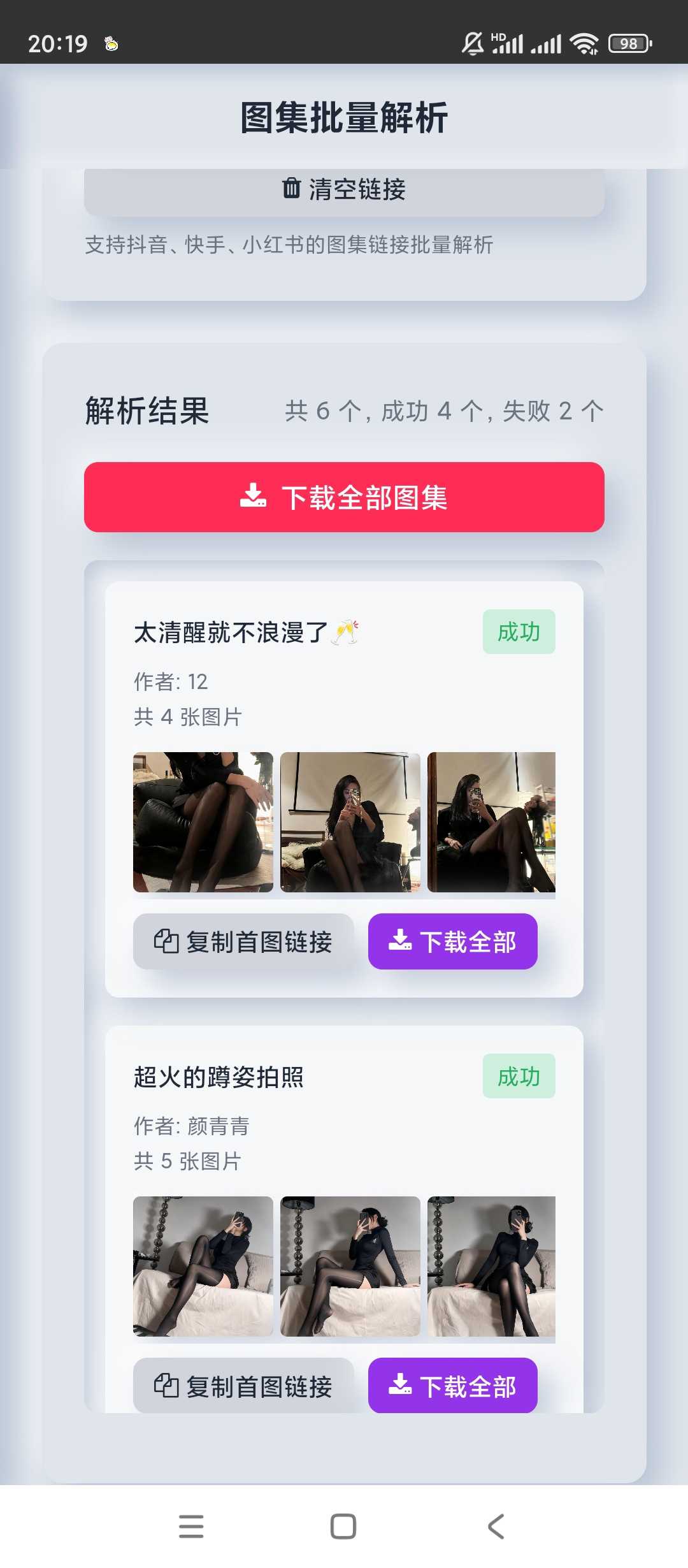Open third picture of 太清醒就不浪漫了
This screenshot has width=688, height=1568.
point(491,822)
